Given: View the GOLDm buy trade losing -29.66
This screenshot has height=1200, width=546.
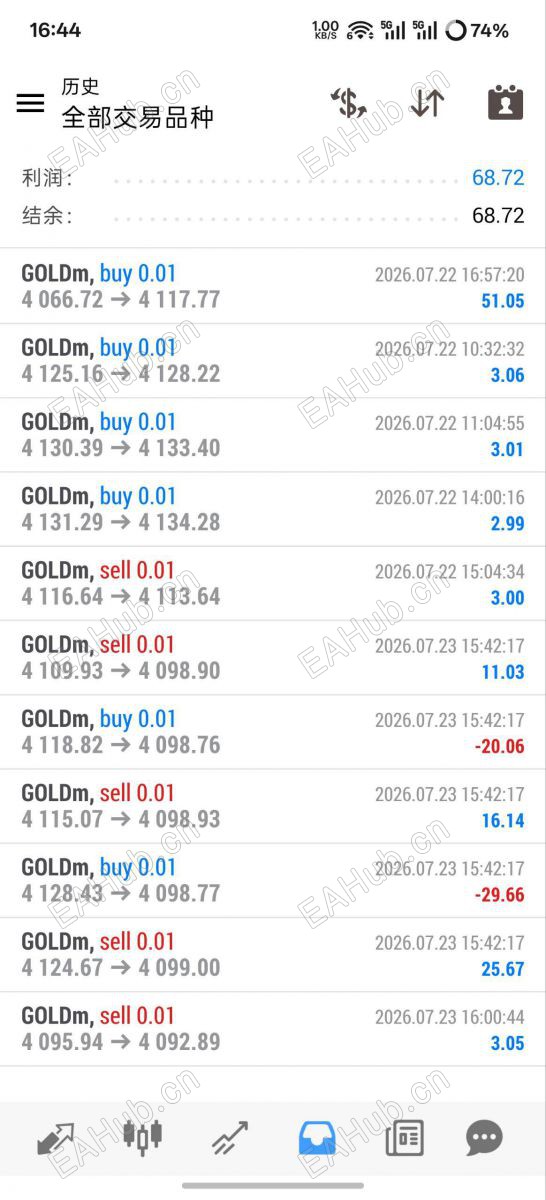Looking at the screenshot, I should pyautogui.click(x=273, y=880).
